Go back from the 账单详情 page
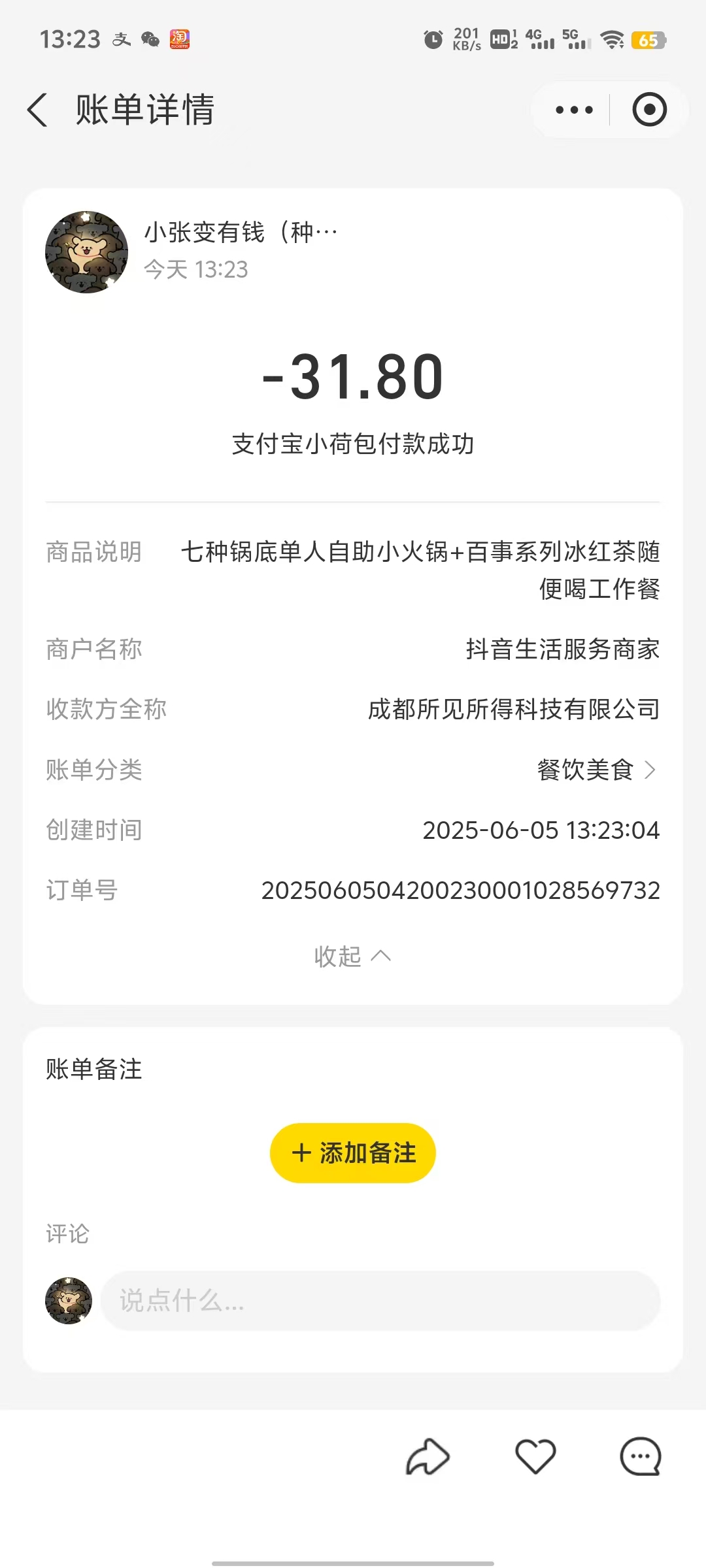The width and height of the screenshot is (706, 1568). tap(38, 110)
